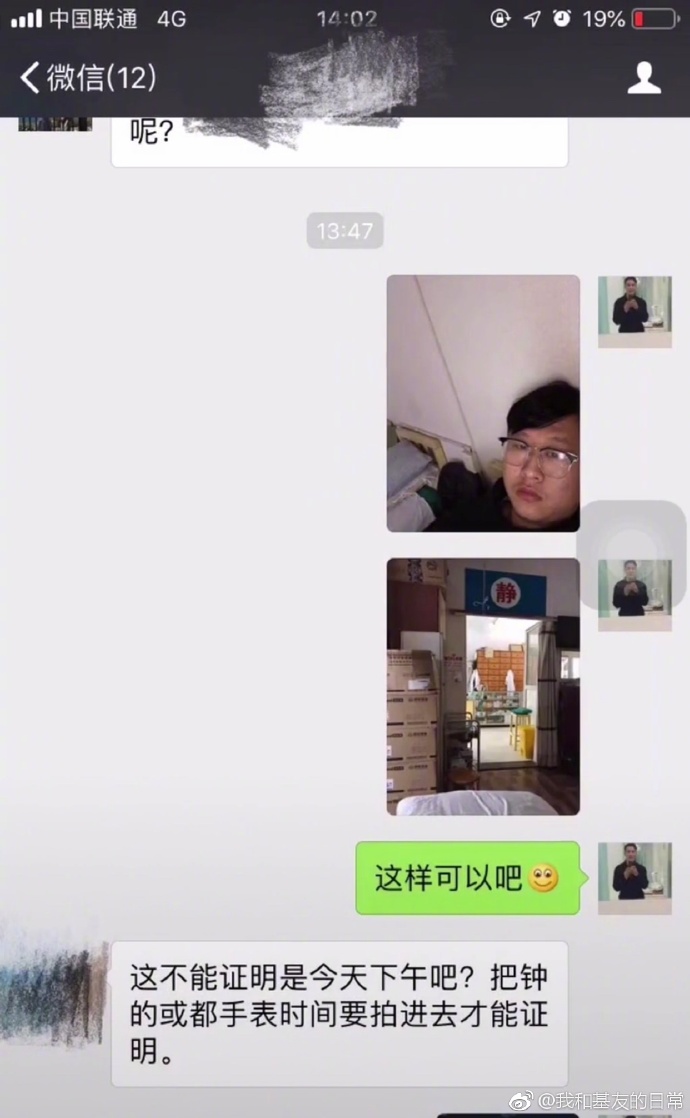Open the chat contact profile icon
The image size is (690, 1118).
(644, 78)
